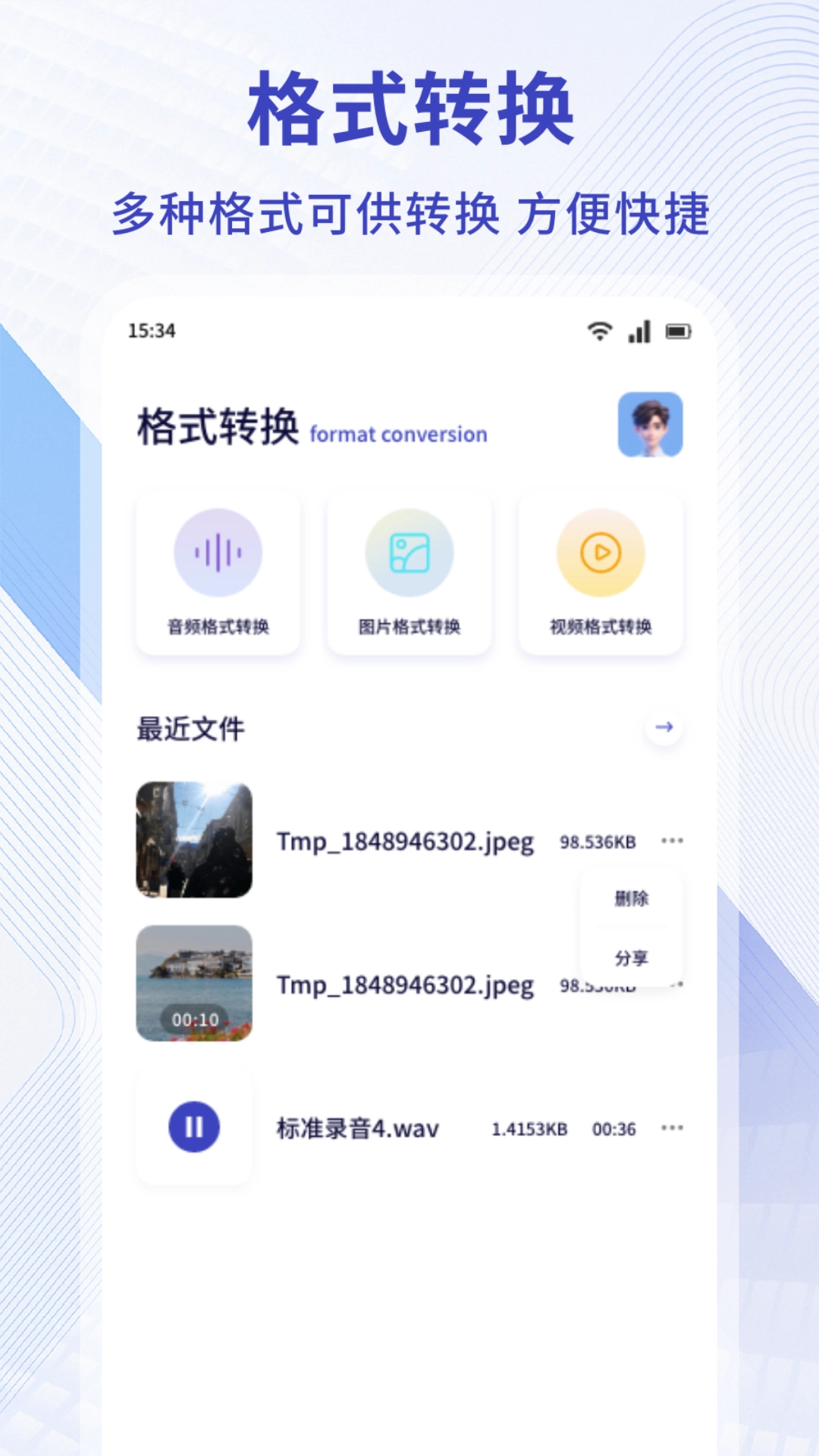Click the Wi-Fi status icon
This screenshot has width=819, height=1456.
tap(598, 331)
